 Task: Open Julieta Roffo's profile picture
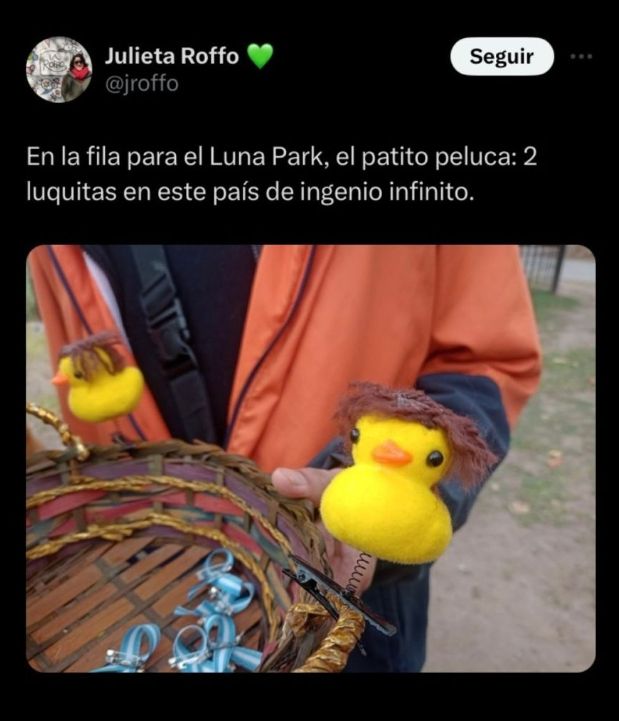[x=59, y=70]
